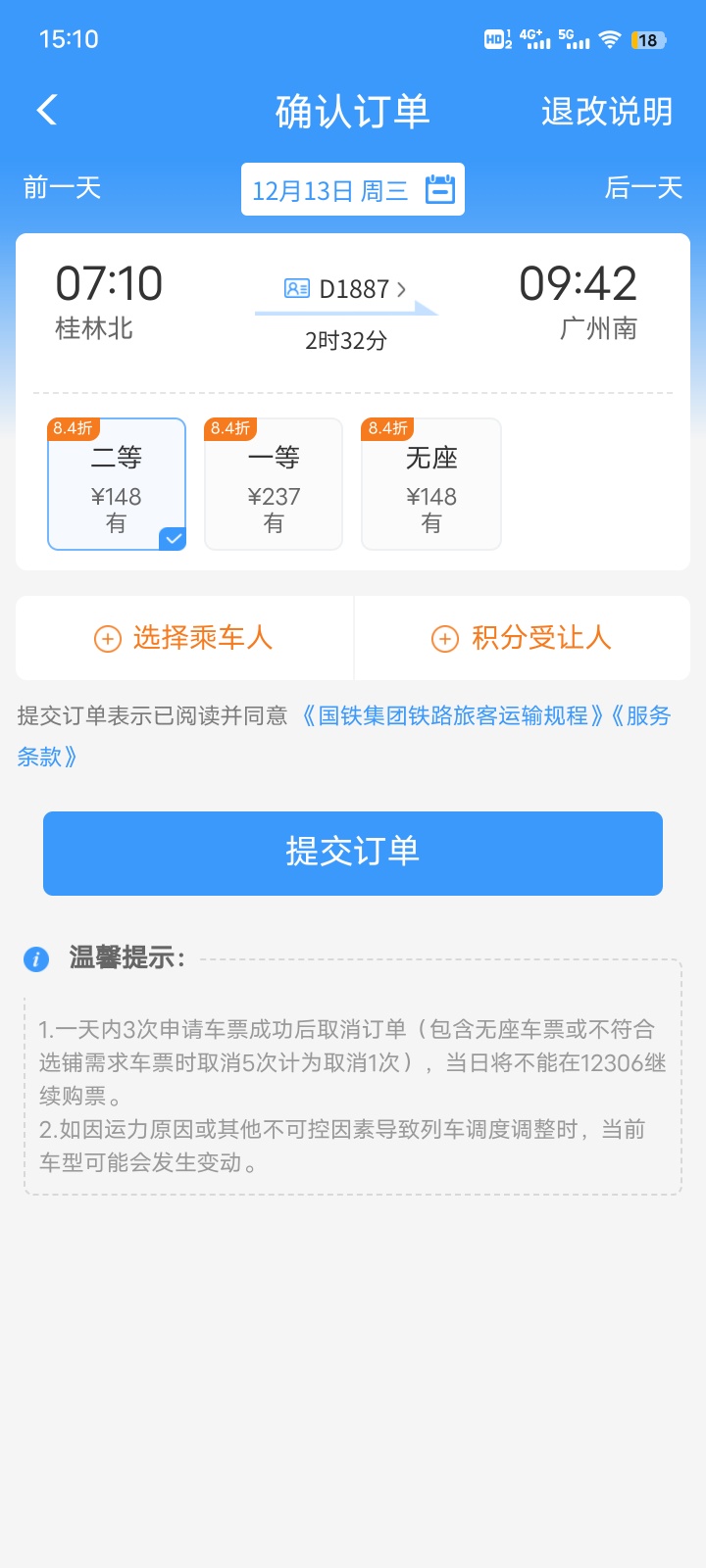Select 无座 standing ticket at ¥148
706x1568 pixels.
[x=431, y=484]
